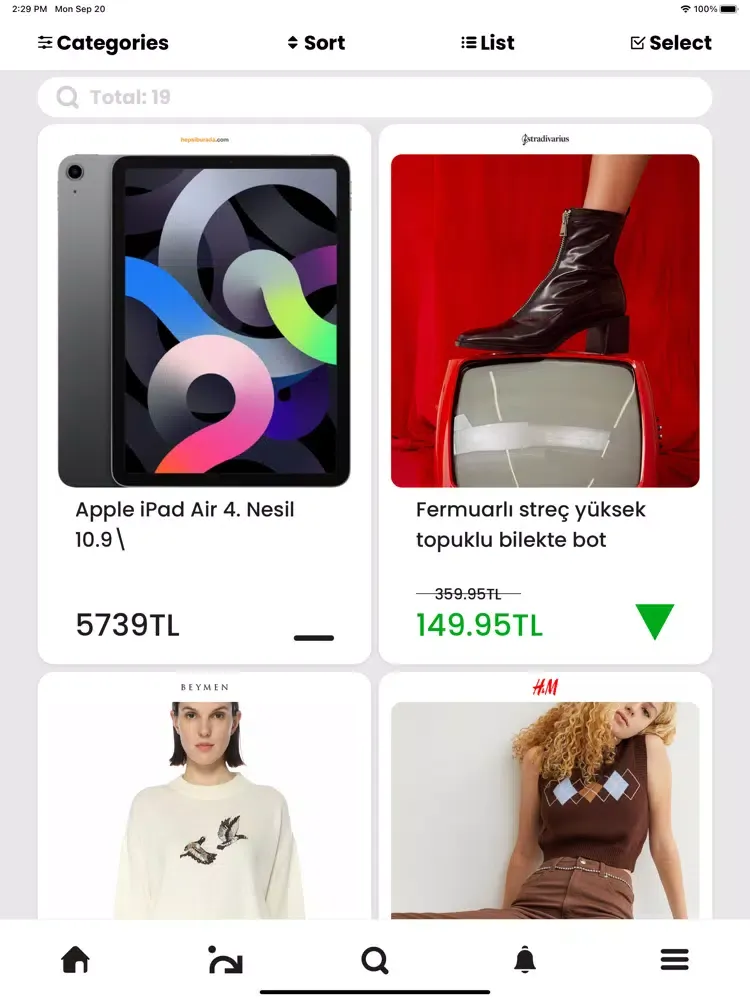Switch to the Search tab
This screenshot has width=750, height=1000.
tap(375, 960)
